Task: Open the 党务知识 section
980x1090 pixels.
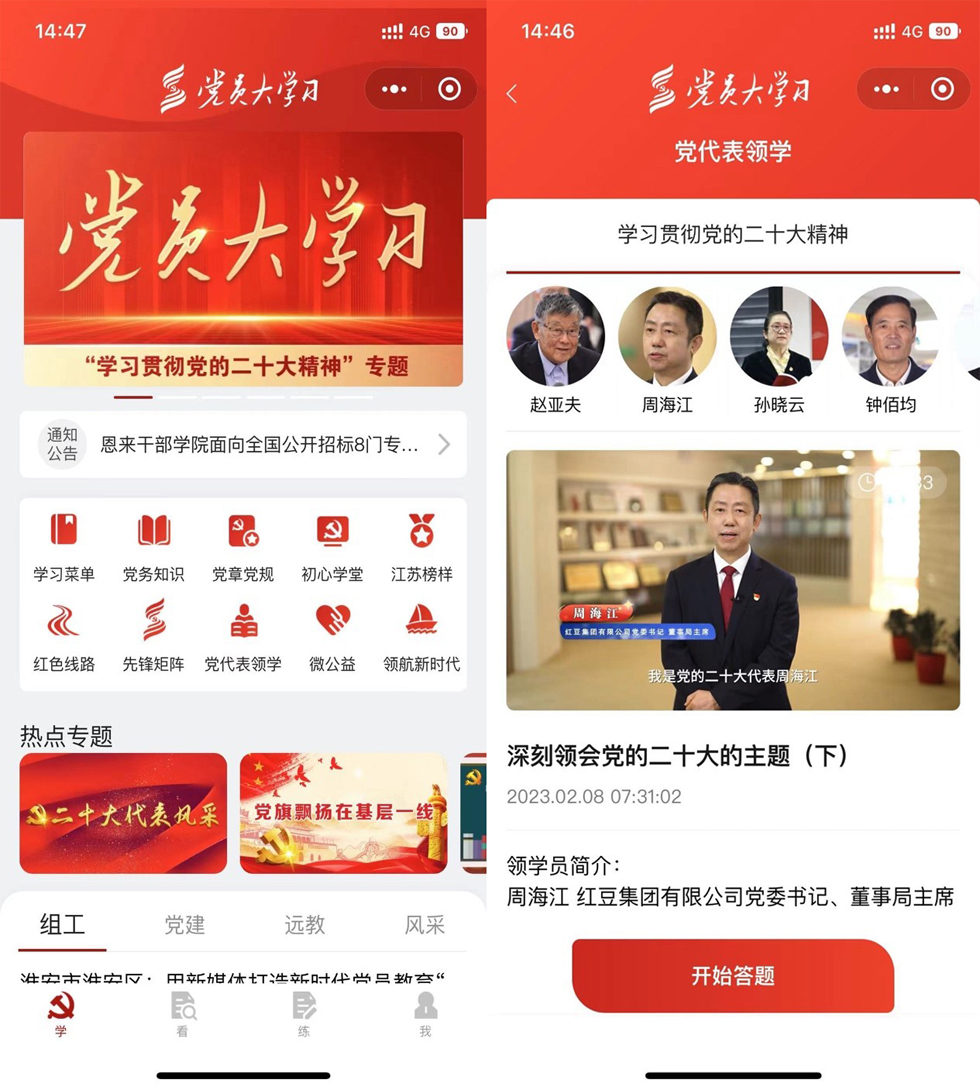Action: 153,547
